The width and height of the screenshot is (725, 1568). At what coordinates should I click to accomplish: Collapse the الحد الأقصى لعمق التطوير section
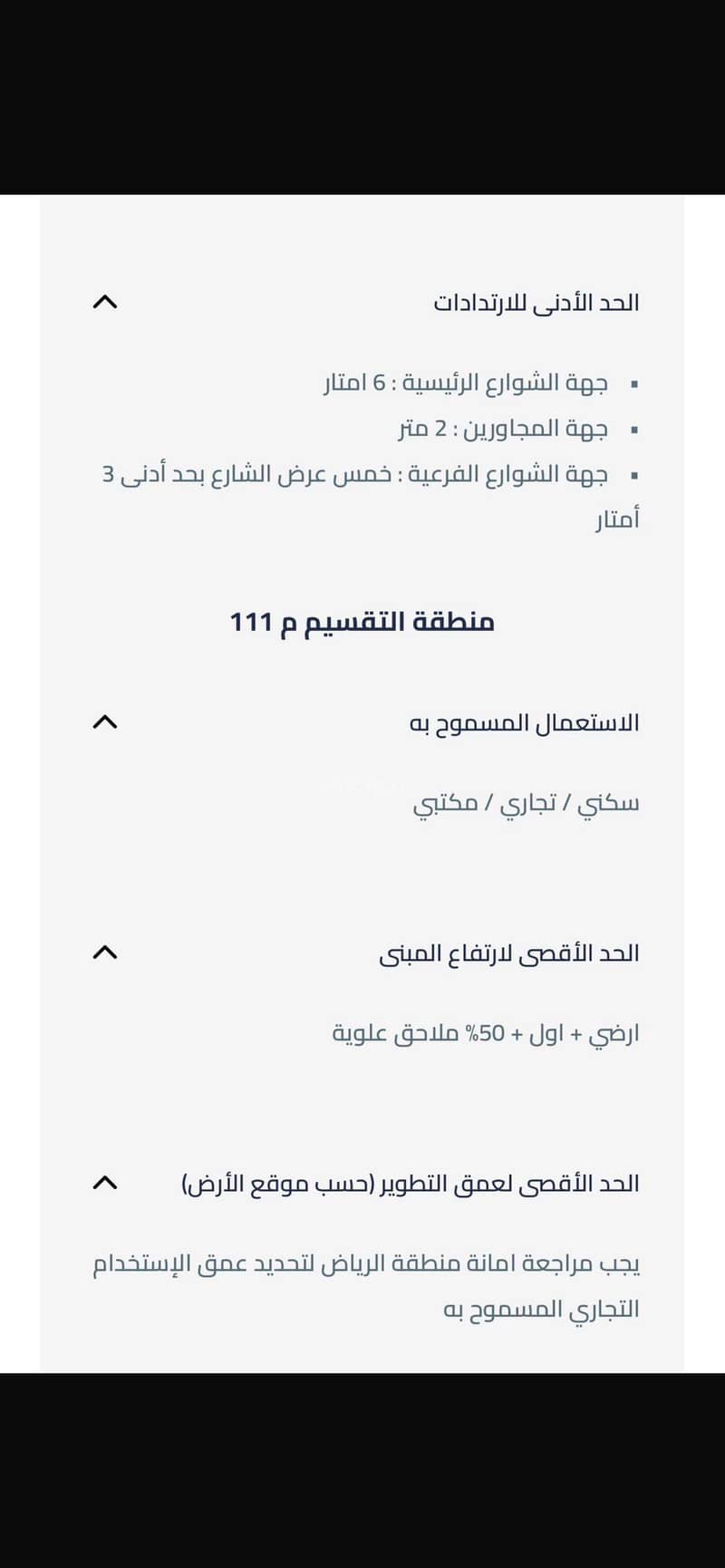pos(105,1184)
